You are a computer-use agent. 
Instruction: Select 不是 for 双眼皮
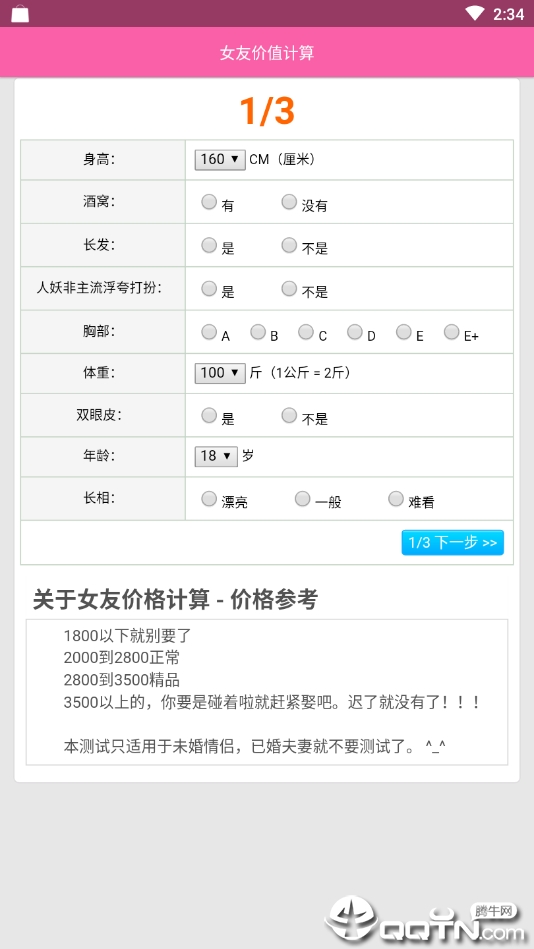click(289, 415)
